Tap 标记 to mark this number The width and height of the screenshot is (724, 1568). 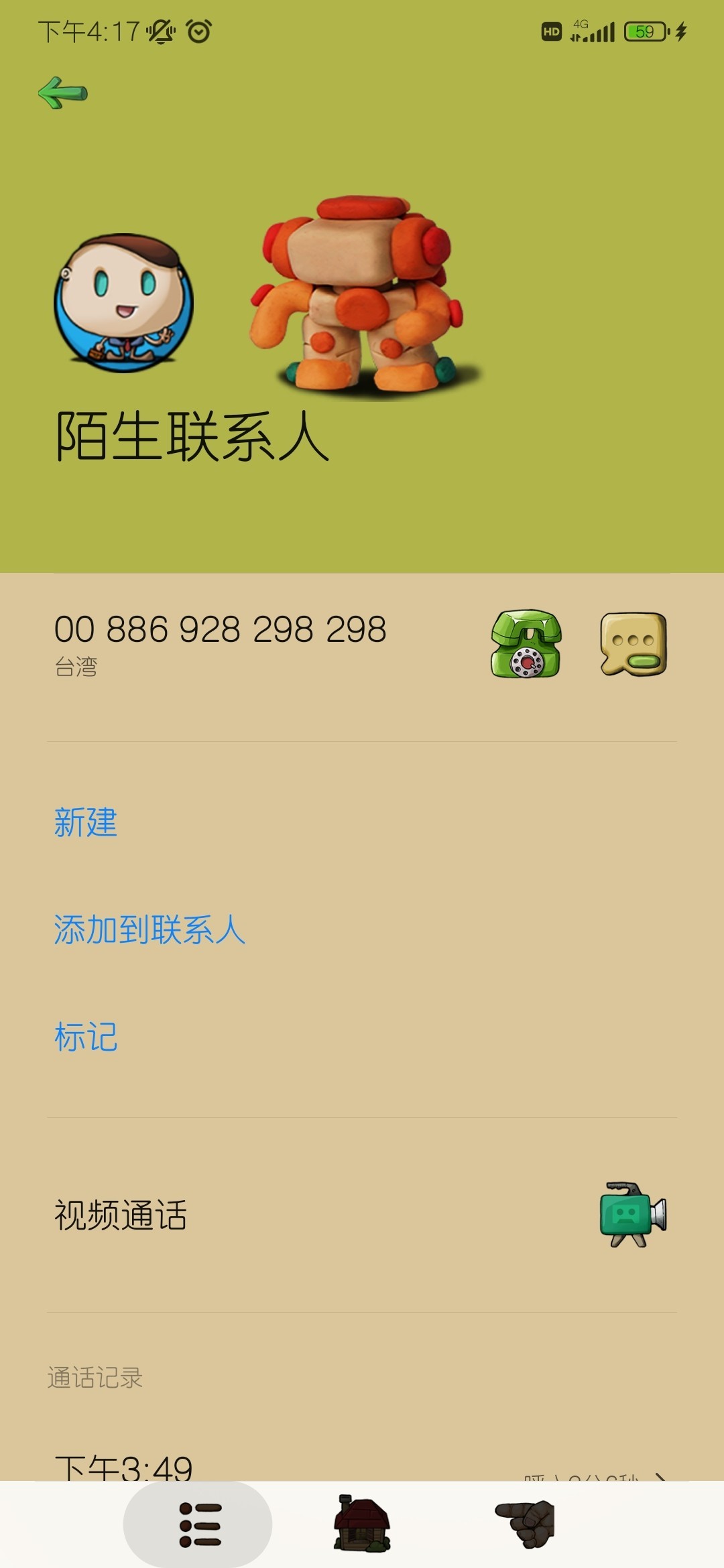(x=86, y=1037)
